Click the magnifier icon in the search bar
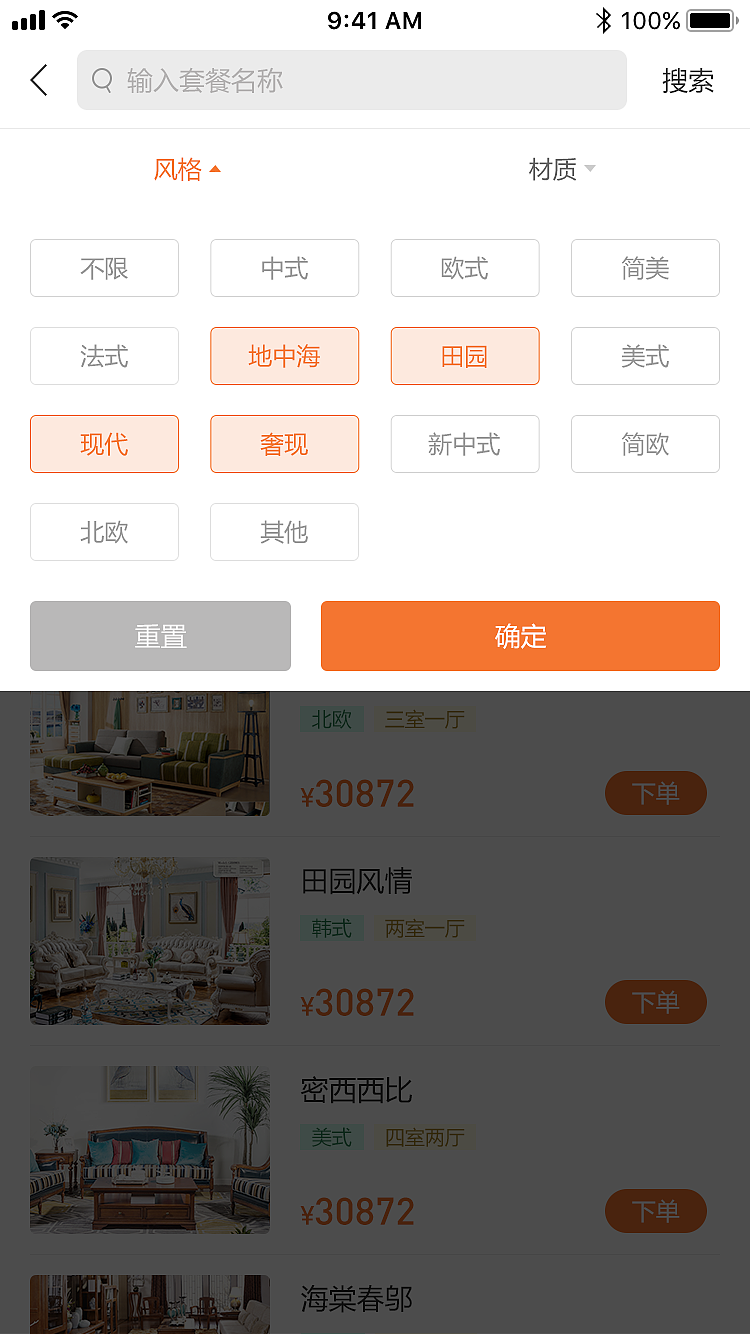This screenshot has width=750, height=1334. [101, 80]
